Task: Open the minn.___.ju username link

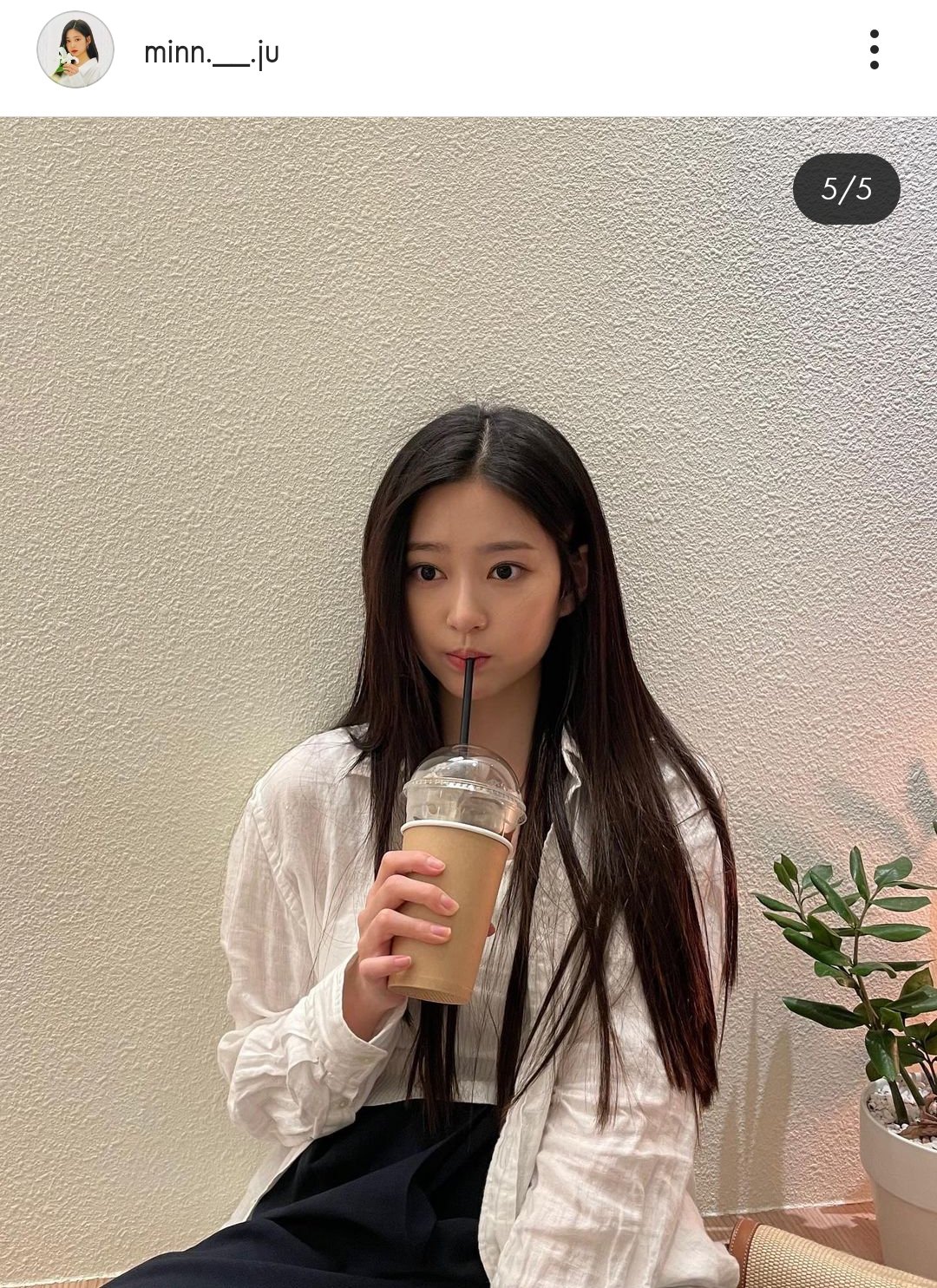Action: click(211, 54)
